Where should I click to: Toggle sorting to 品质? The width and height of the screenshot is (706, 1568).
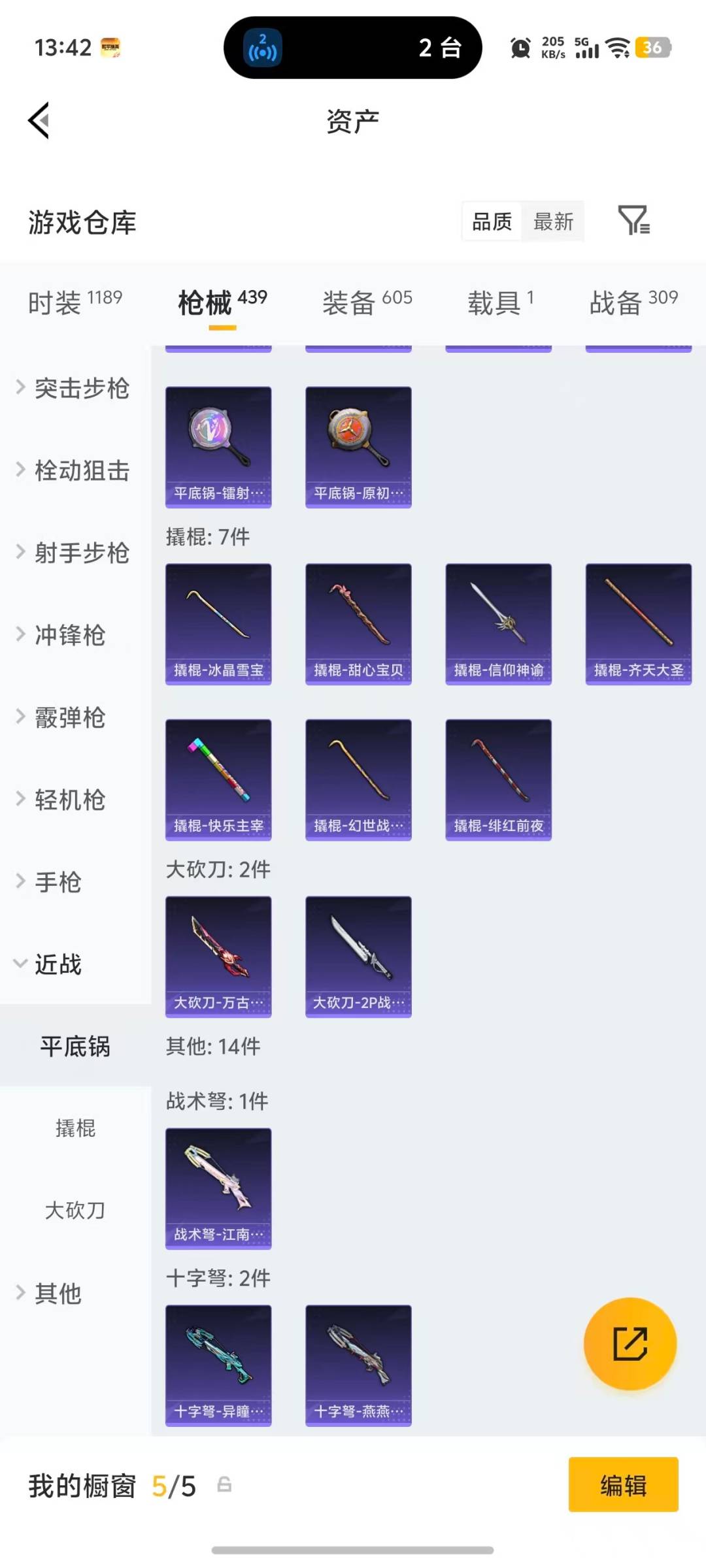(490, 222)
